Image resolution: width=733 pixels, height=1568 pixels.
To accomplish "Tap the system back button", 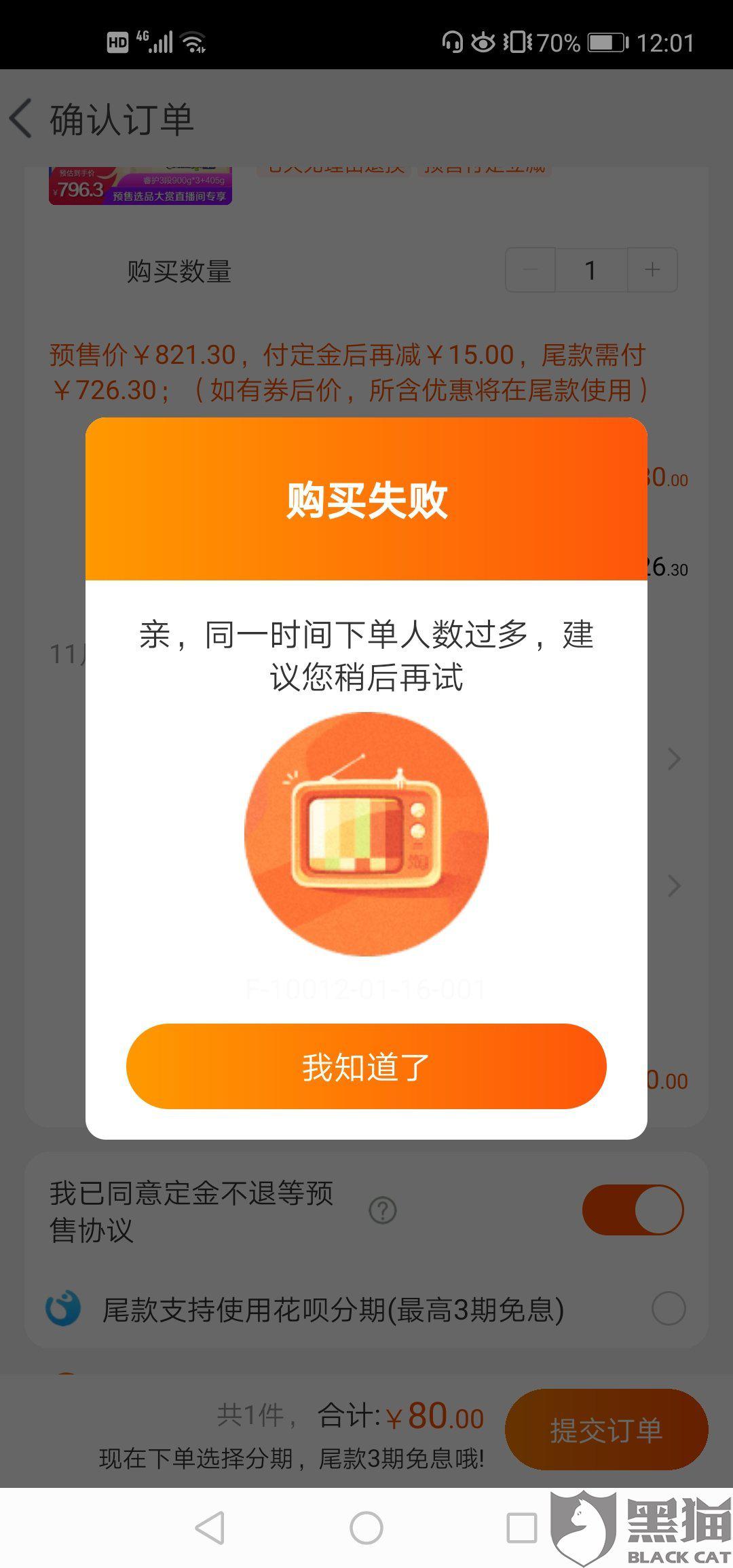I will pos(210,1528).
